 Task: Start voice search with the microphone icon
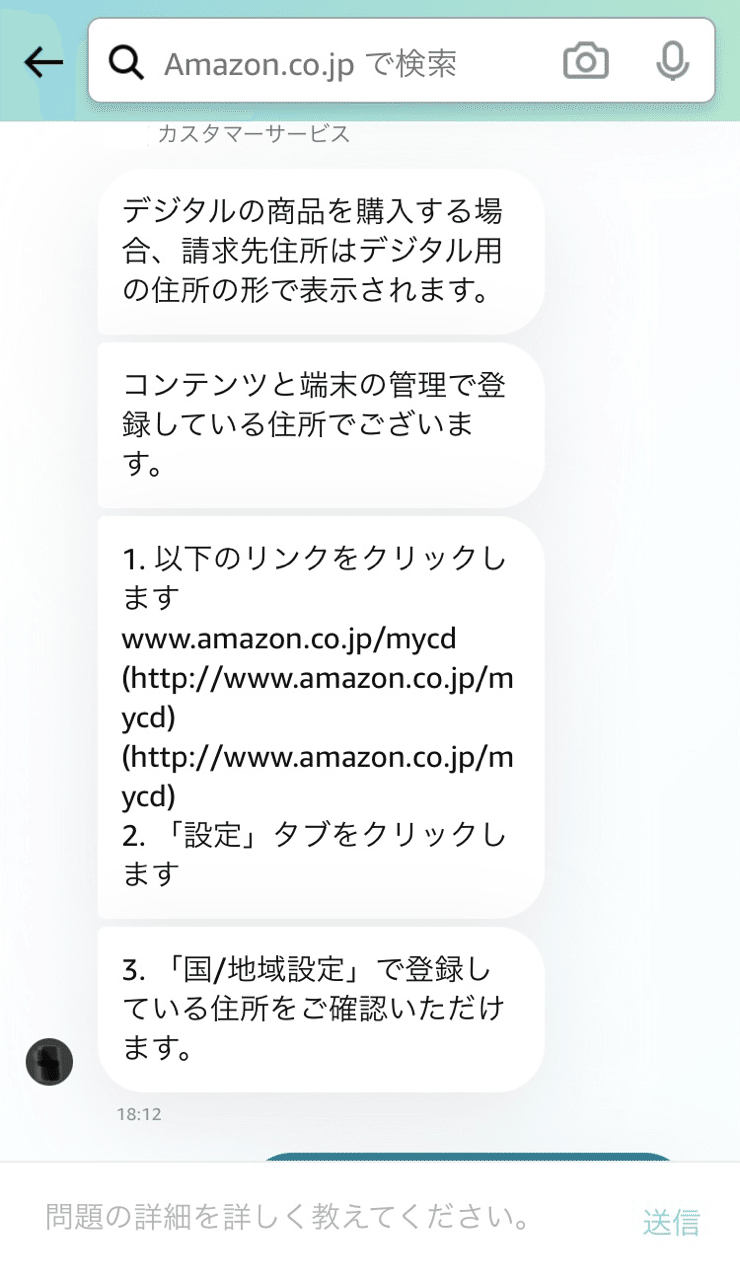672,62
